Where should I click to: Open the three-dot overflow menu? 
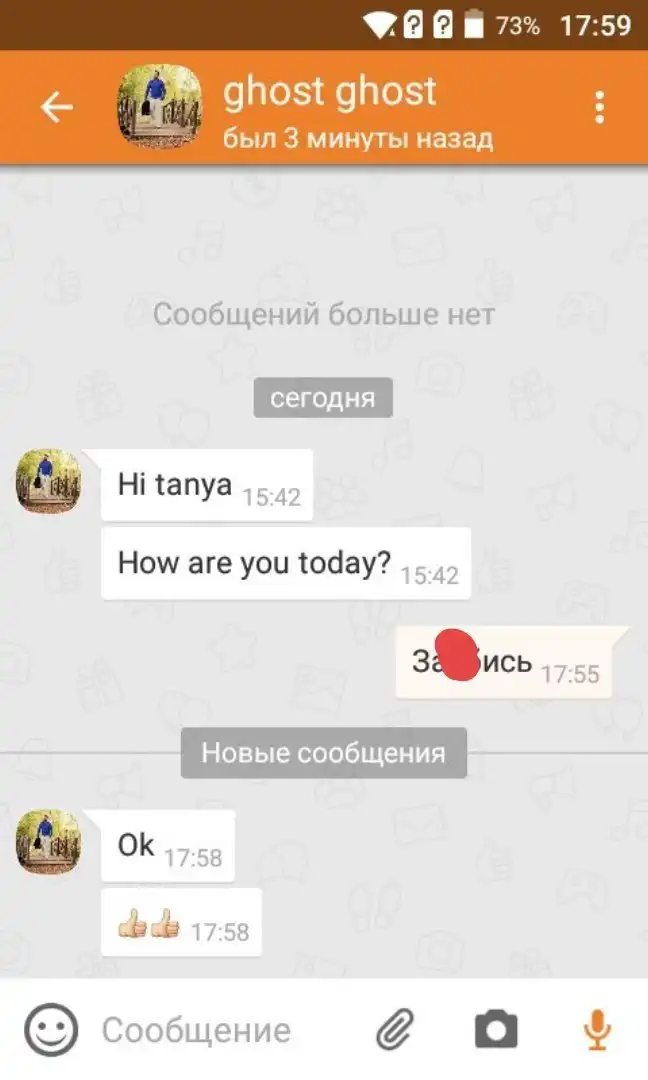(600, 107)
